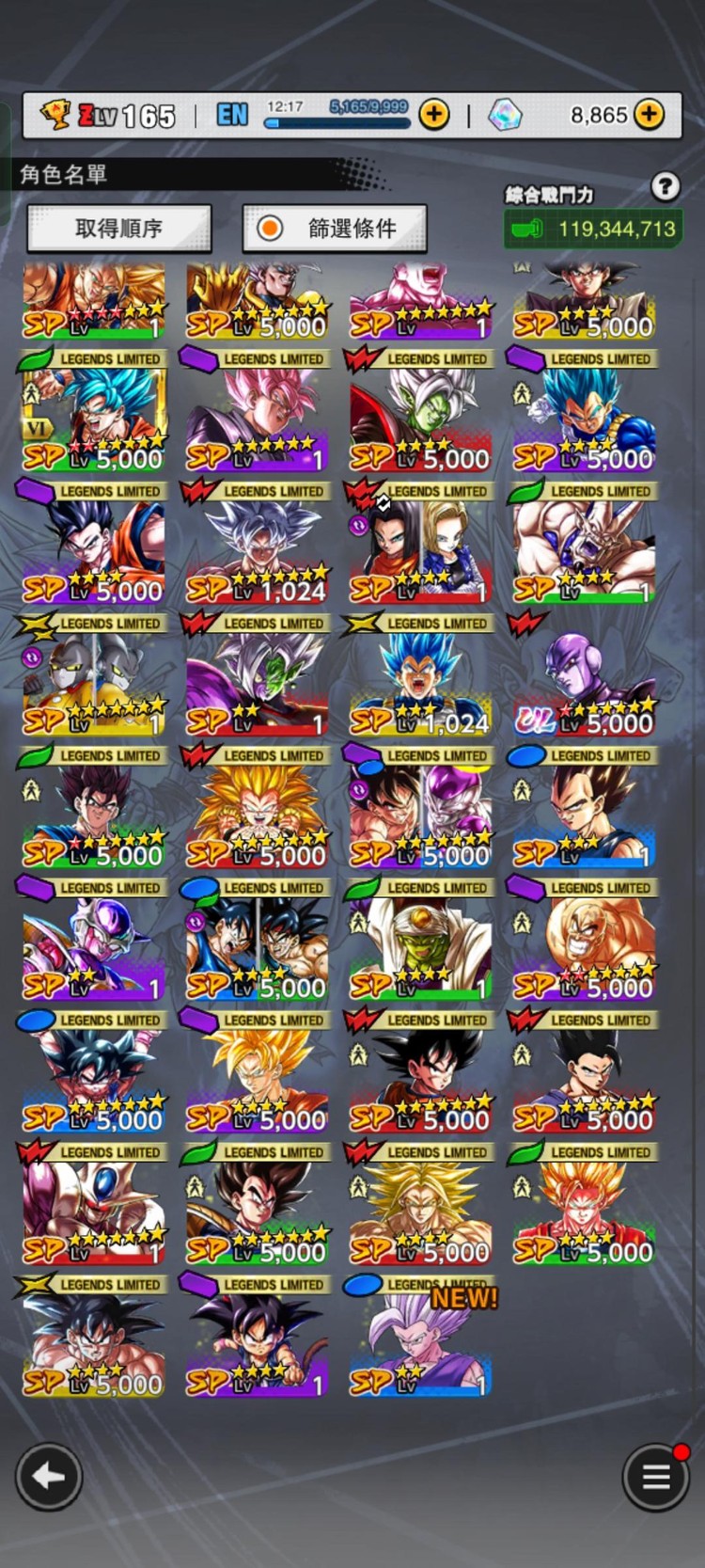Tap the 取得順序 sort button
This screenshot has height=1568, width=705.
pos(118,229)
